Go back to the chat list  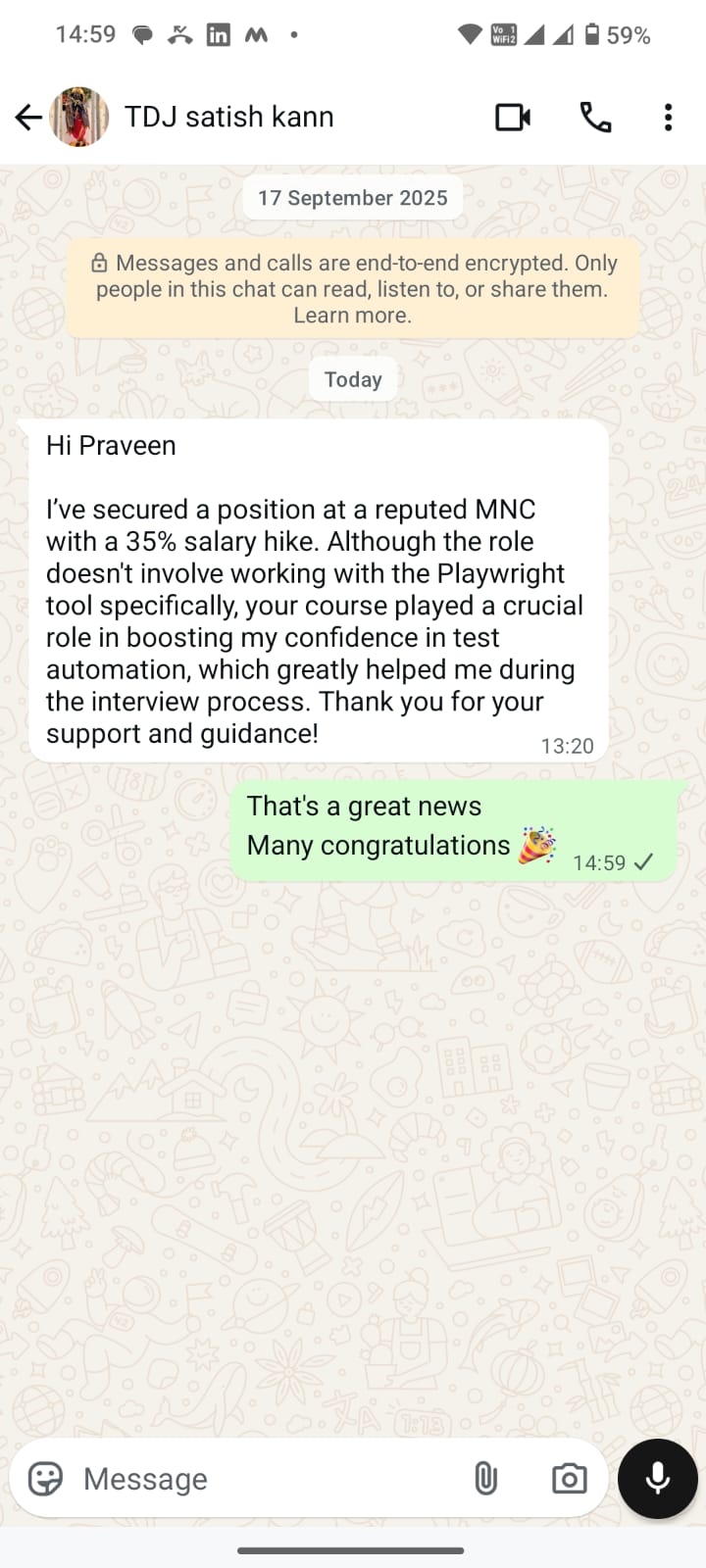tap(28, 118)
